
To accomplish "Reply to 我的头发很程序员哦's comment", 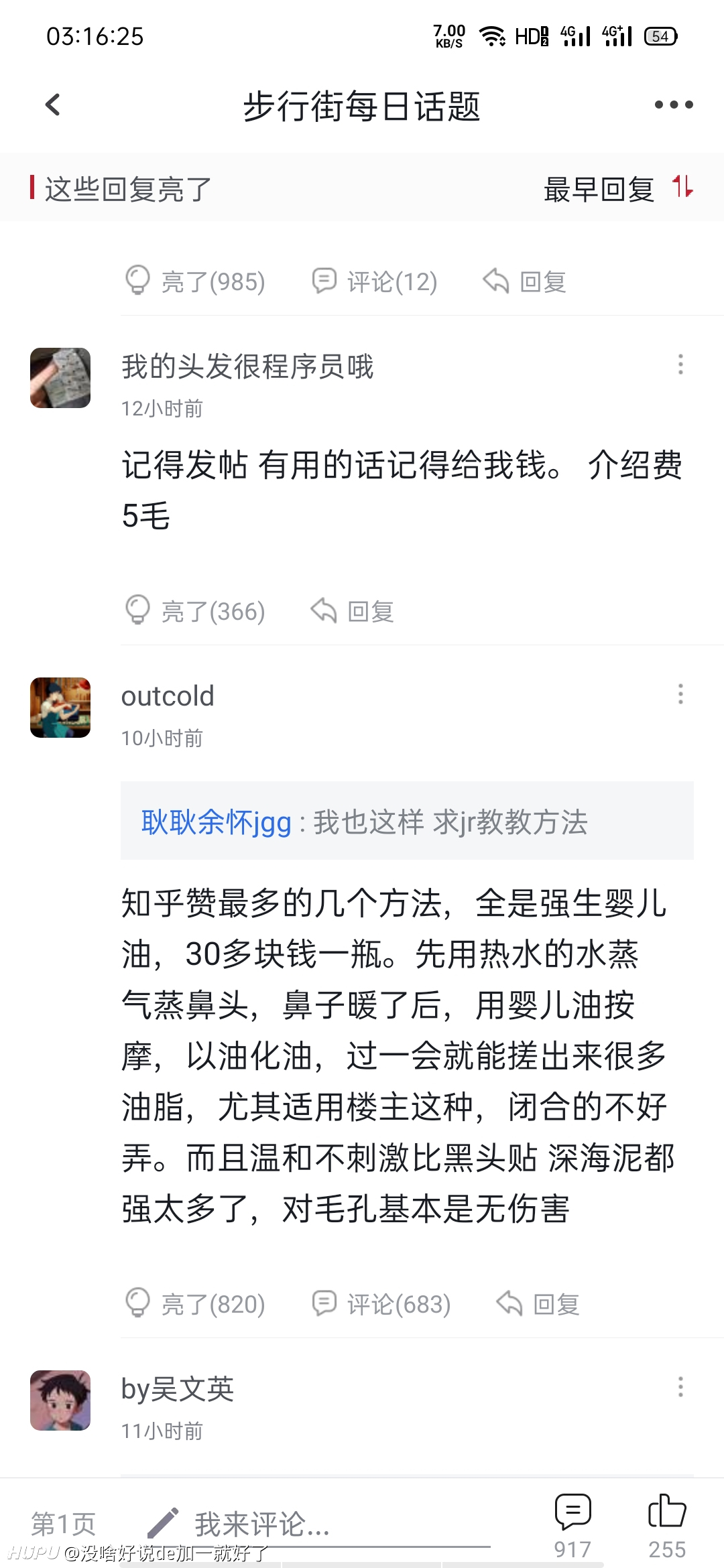I will point(353,611).
